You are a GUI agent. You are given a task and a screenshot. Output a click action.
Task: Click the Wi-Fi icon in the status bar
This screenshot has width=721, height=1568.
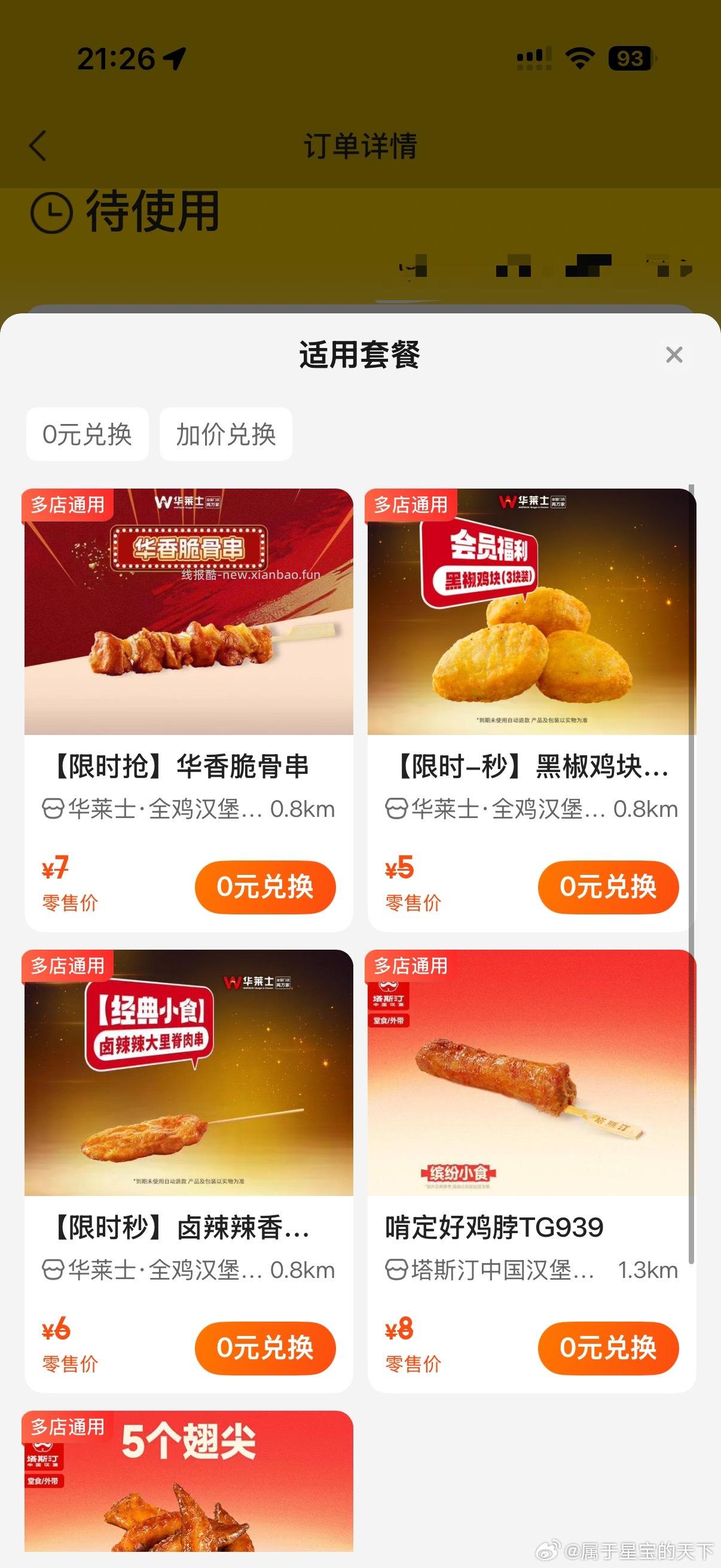tap(581, 57)
